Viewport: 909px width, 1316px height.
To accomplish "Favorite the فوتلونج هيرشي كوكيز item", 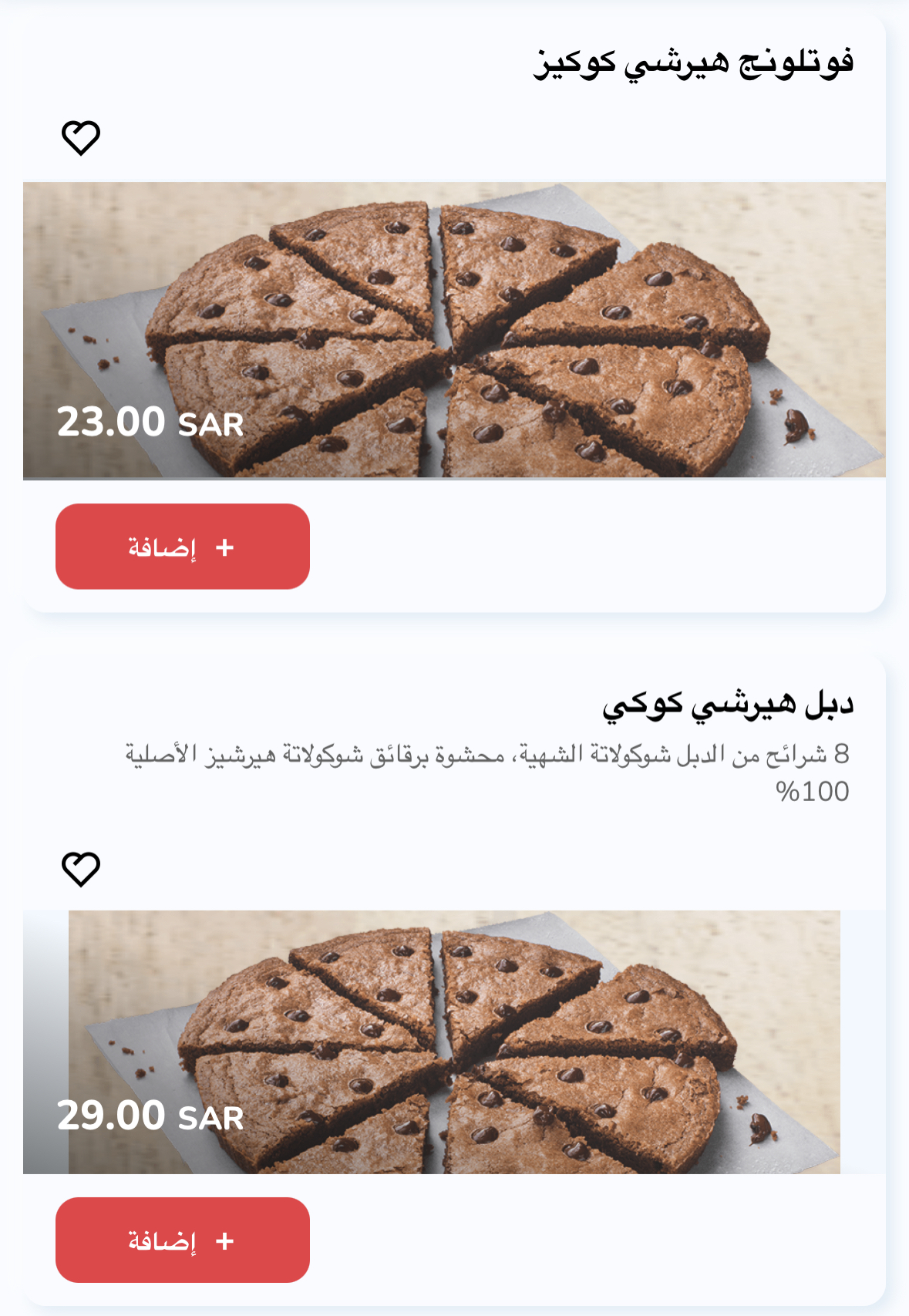I will pos(81,138).
